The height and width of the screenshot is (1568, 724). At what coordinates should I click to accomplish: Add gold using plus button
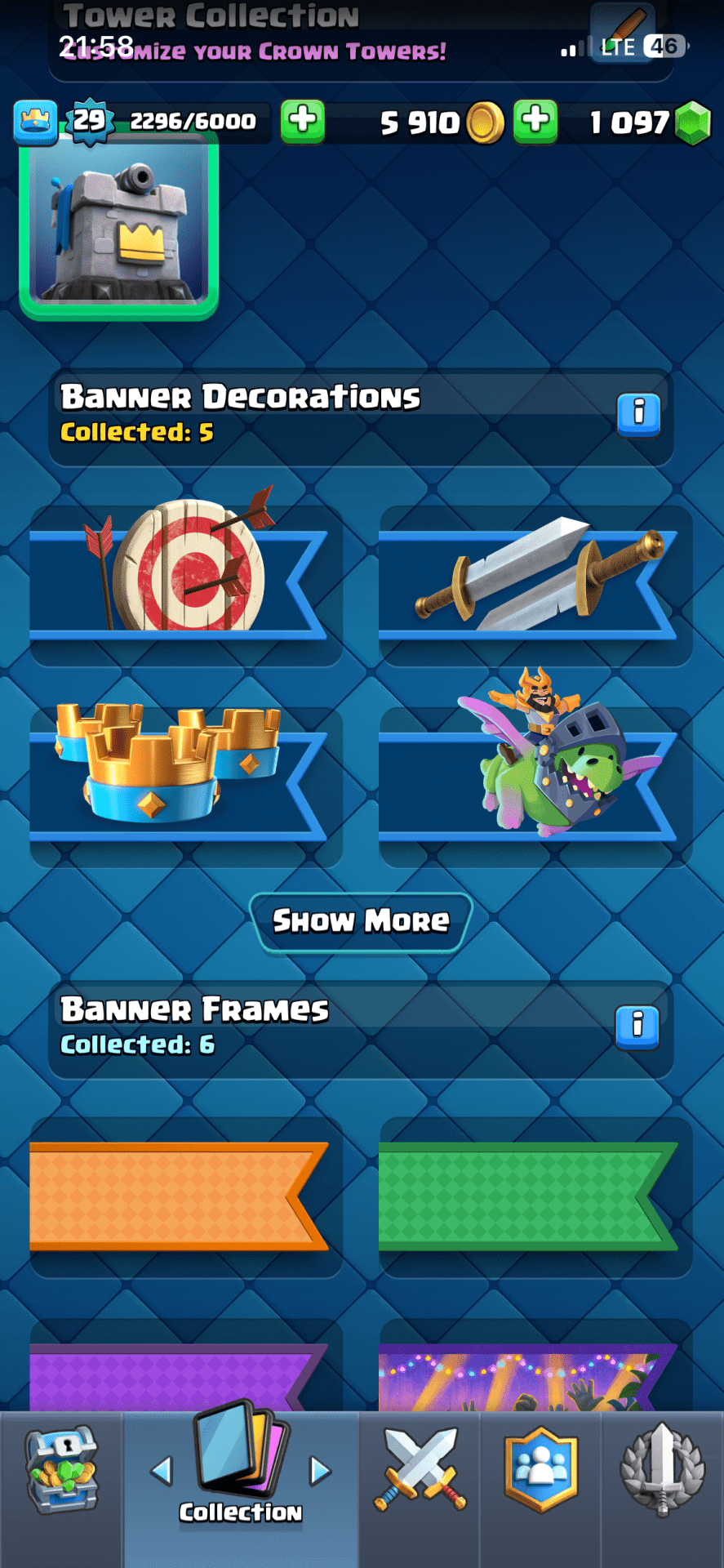click(303, 122)
